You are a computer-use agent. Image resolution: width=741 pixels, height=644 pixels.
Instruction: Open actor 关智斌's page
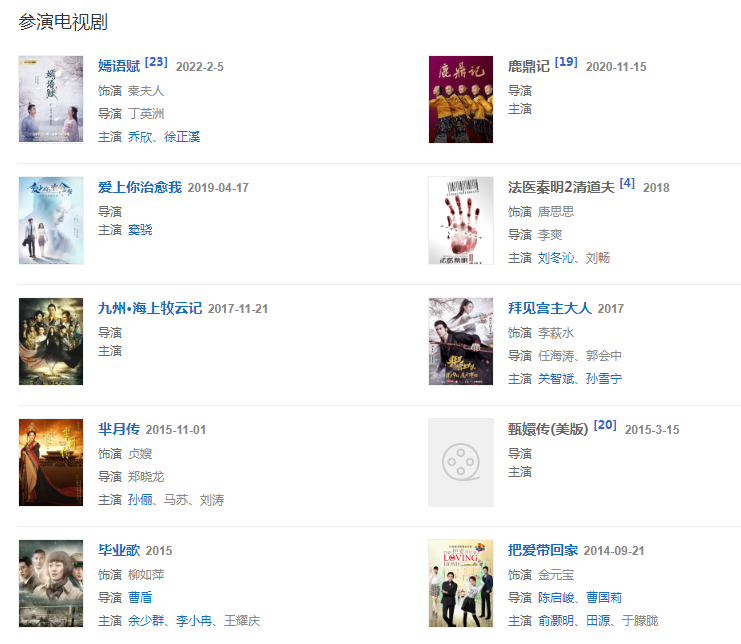(x=557, y=379)
